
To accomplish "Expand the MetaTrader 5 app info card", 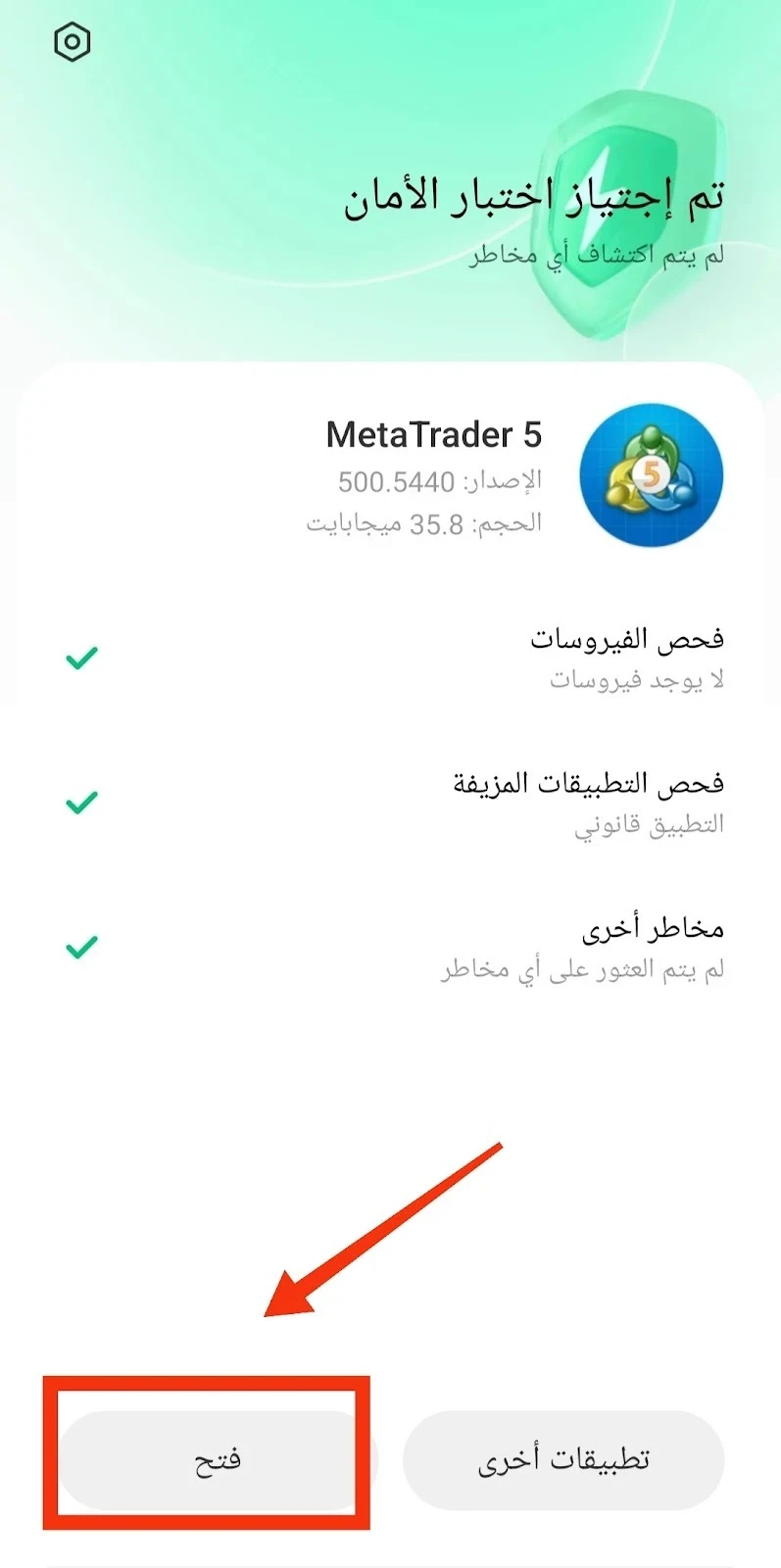I will point(392,475).
